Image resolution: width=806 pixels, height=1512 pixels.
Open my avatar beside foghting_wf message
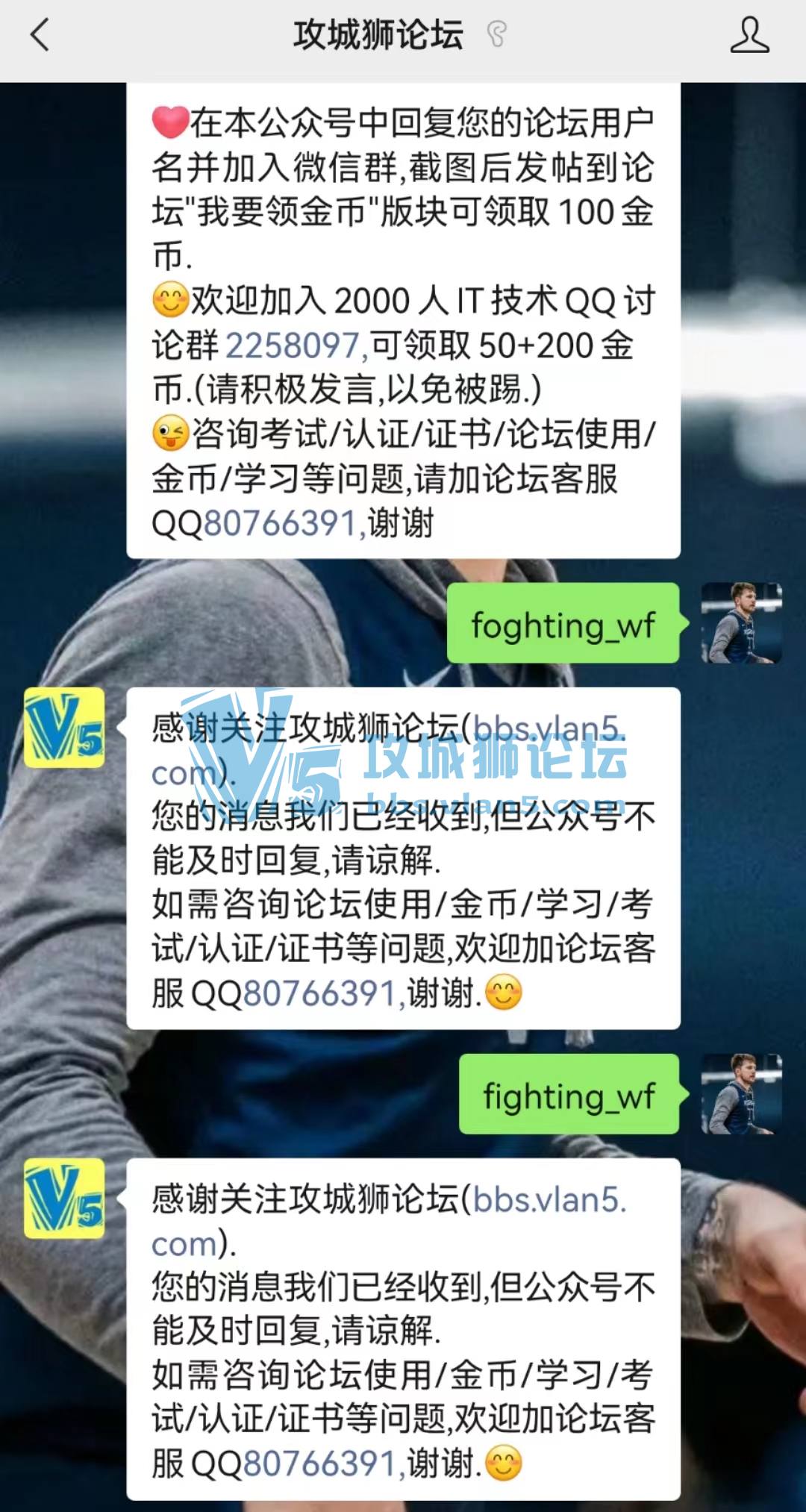tap(741, 623)
